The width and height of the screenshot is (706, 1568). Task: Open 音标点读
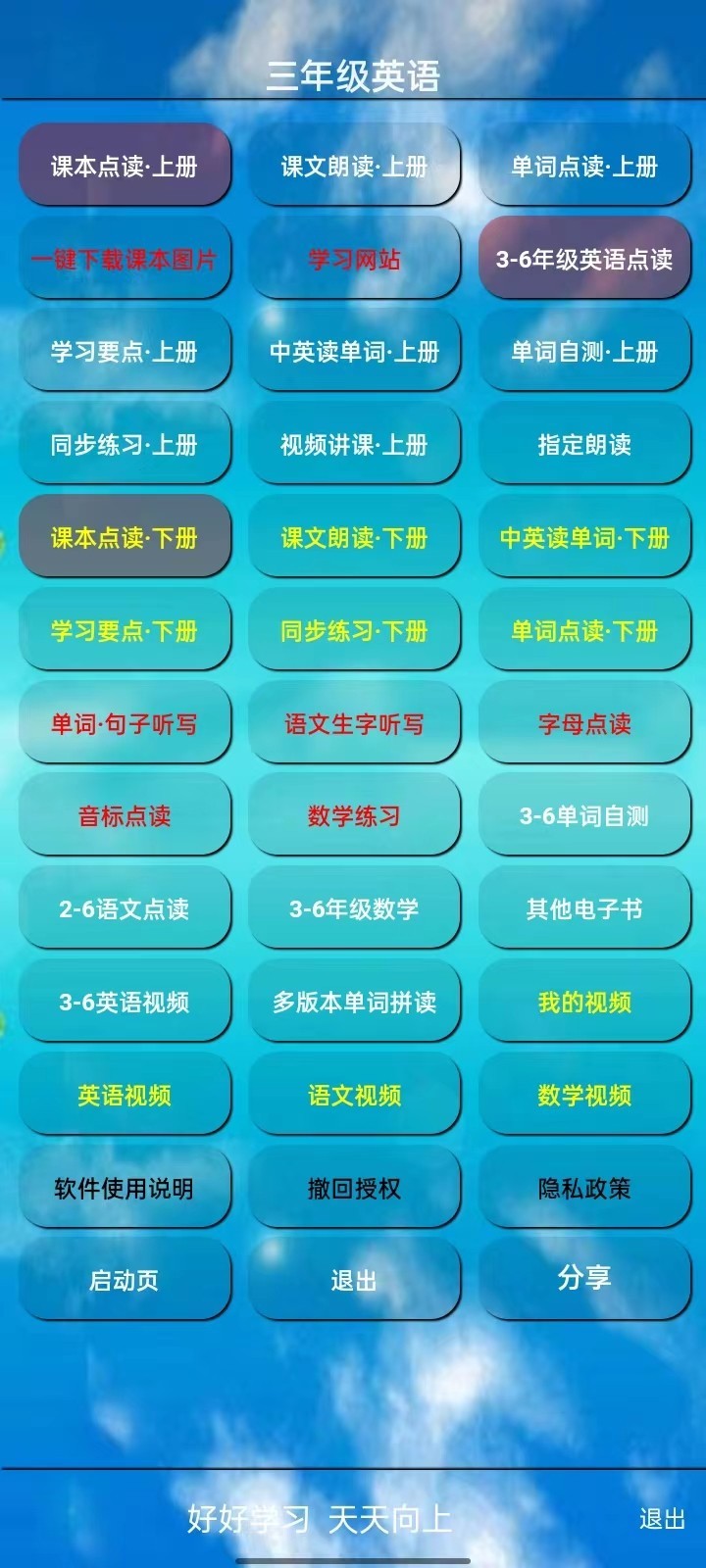(x=125, y=815)
